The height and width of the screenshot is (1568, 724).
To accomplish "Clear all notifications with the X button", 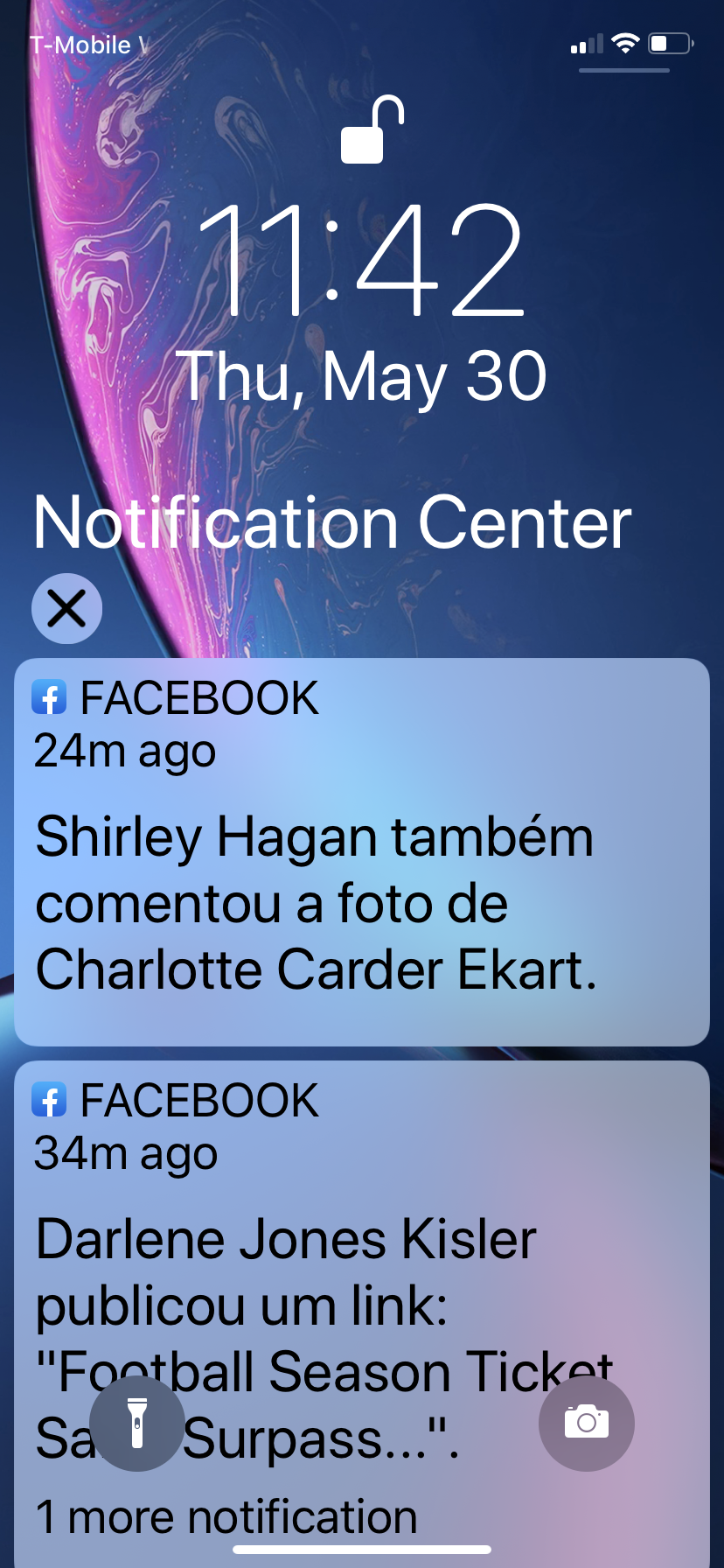I will [x=66, y=608].
